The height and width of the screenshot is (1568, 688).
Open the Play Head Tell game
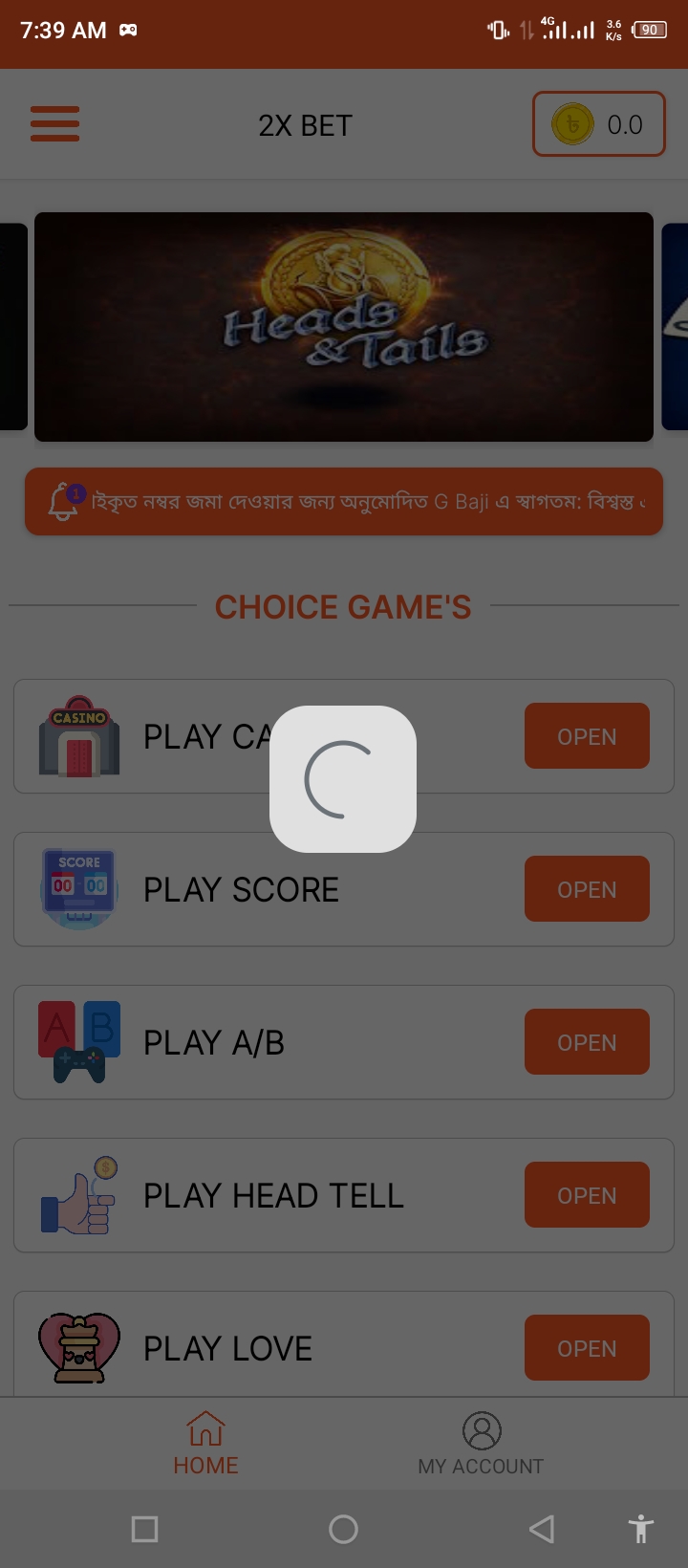(586, 1195)
